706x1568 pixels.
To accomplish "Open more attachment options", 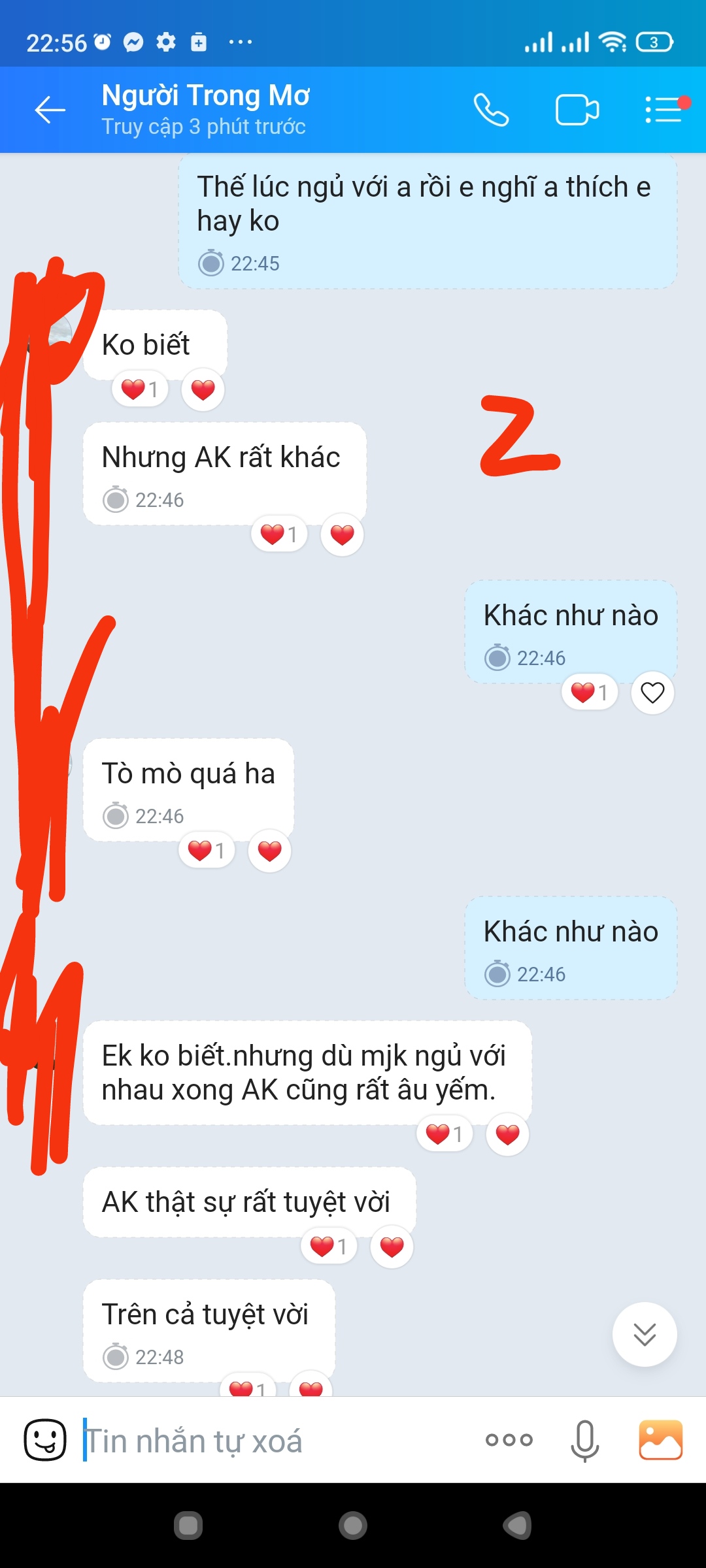I will (509, 1440).
